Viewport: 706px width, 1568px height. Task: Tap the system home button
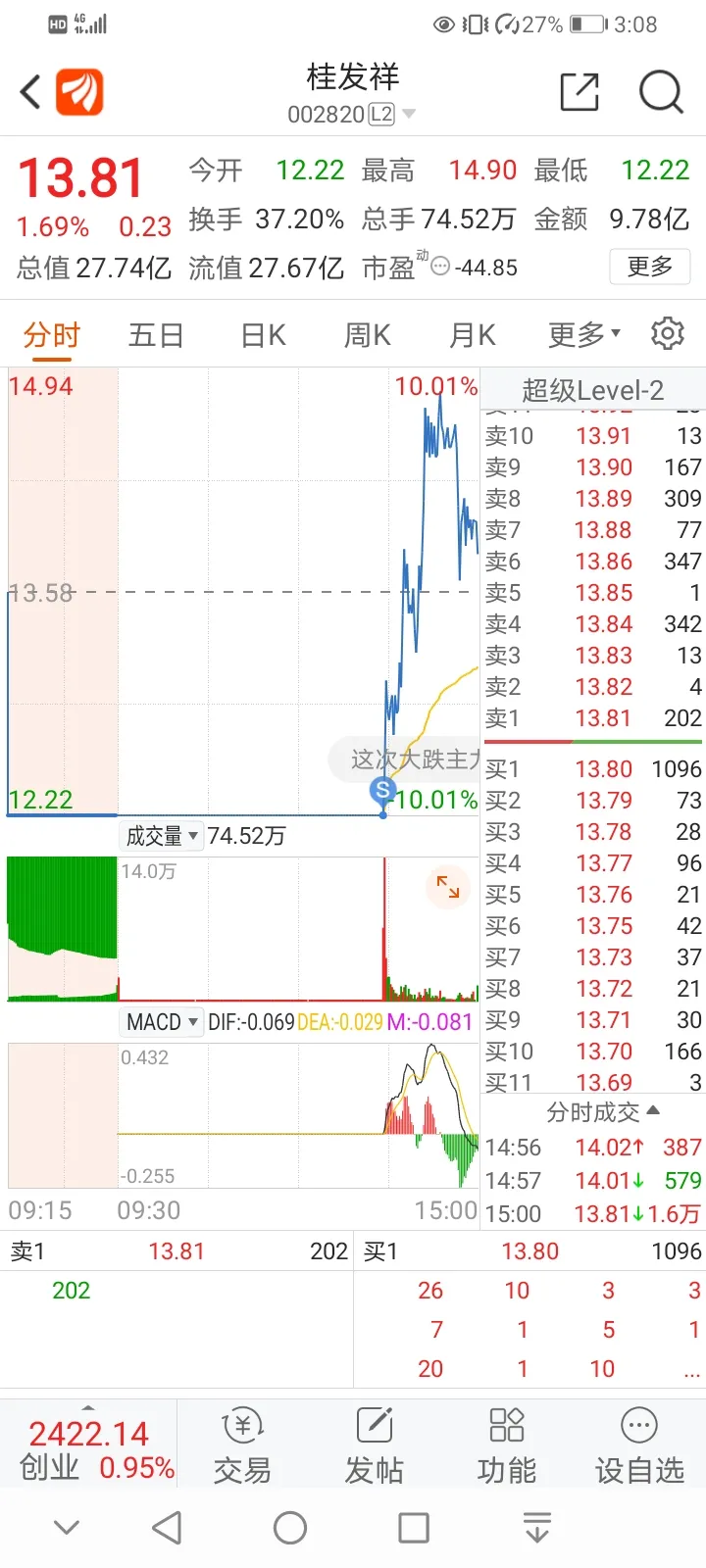[x=290, y=1528]
